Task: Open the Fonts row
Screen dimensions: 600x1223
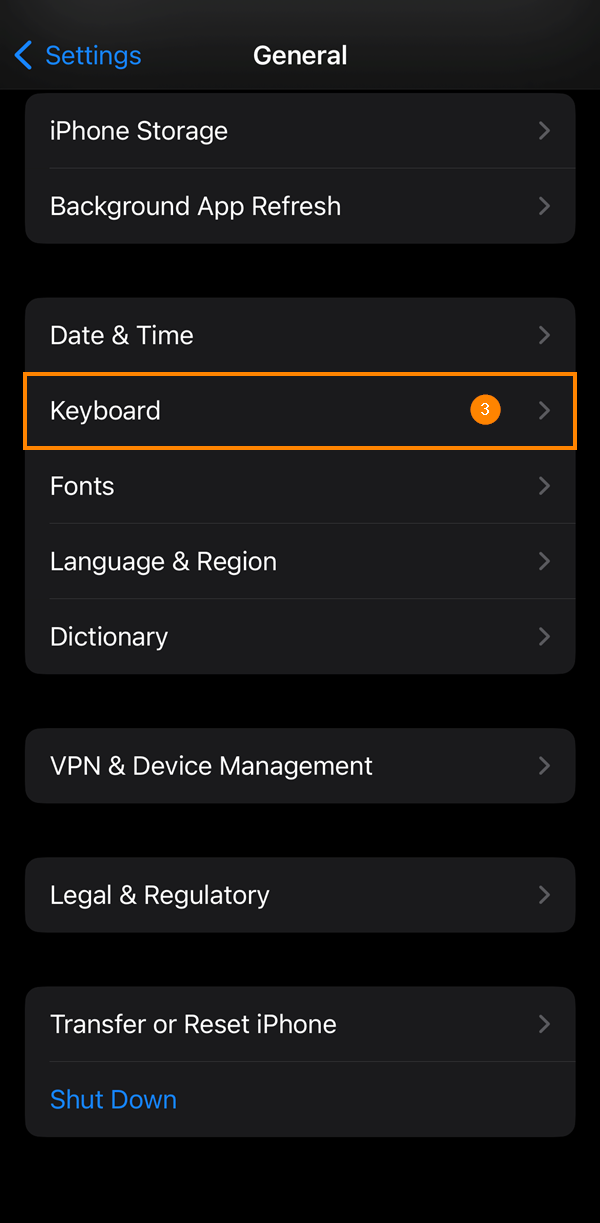Action: click(300, 486)
